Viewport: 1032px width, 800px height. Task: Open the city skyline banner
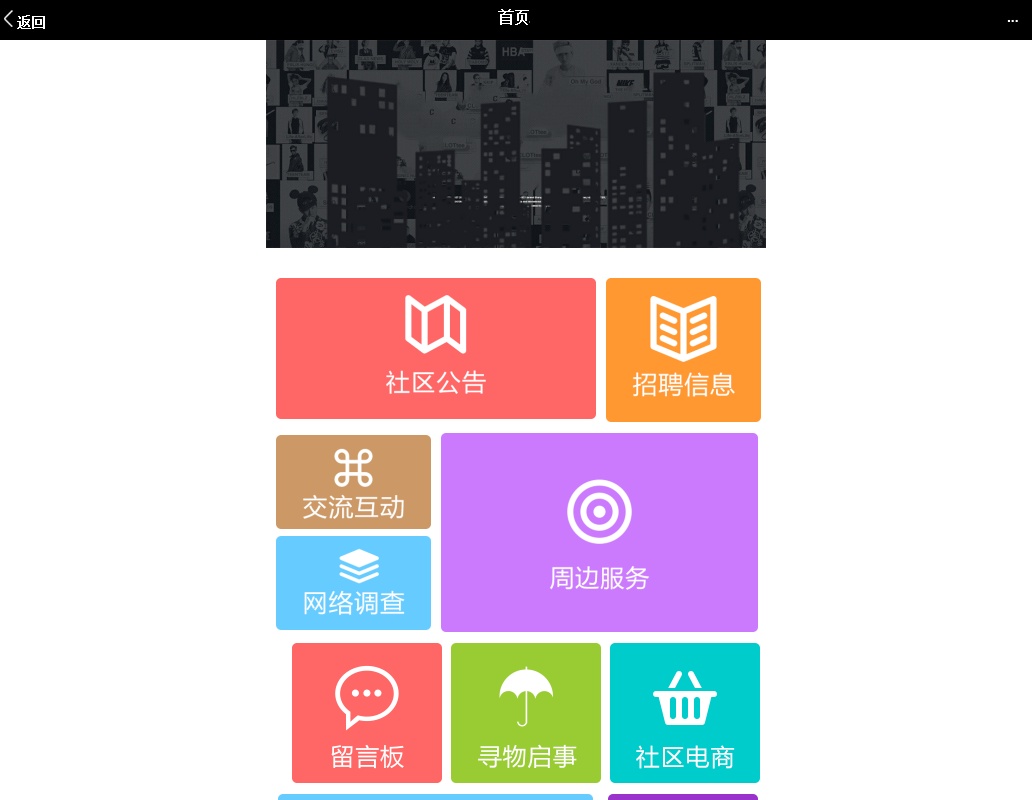[515, 144]
